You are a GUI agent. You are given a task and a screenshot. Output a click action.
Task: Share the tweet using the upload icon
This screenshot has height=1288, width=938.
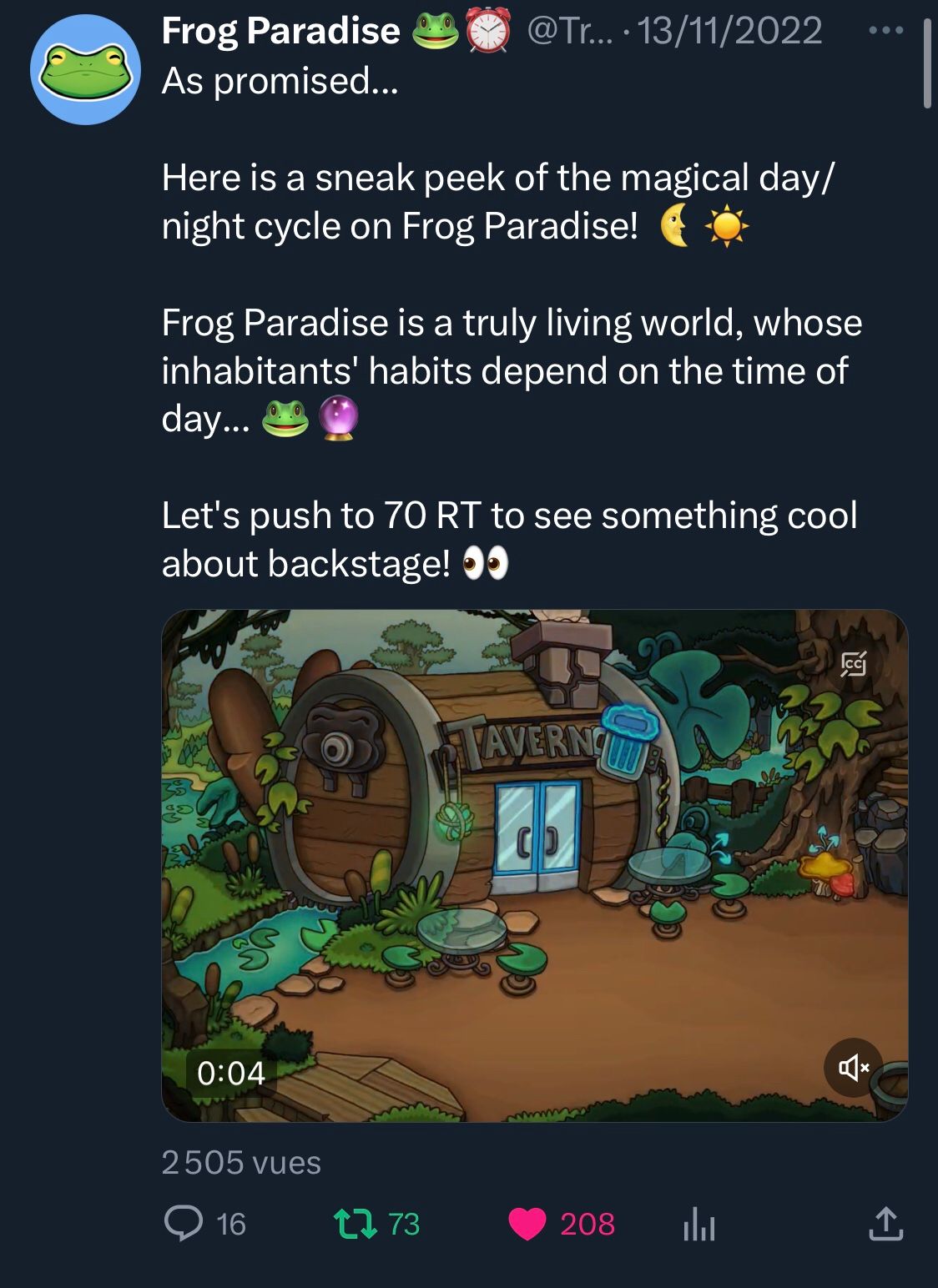[885, 1224]
